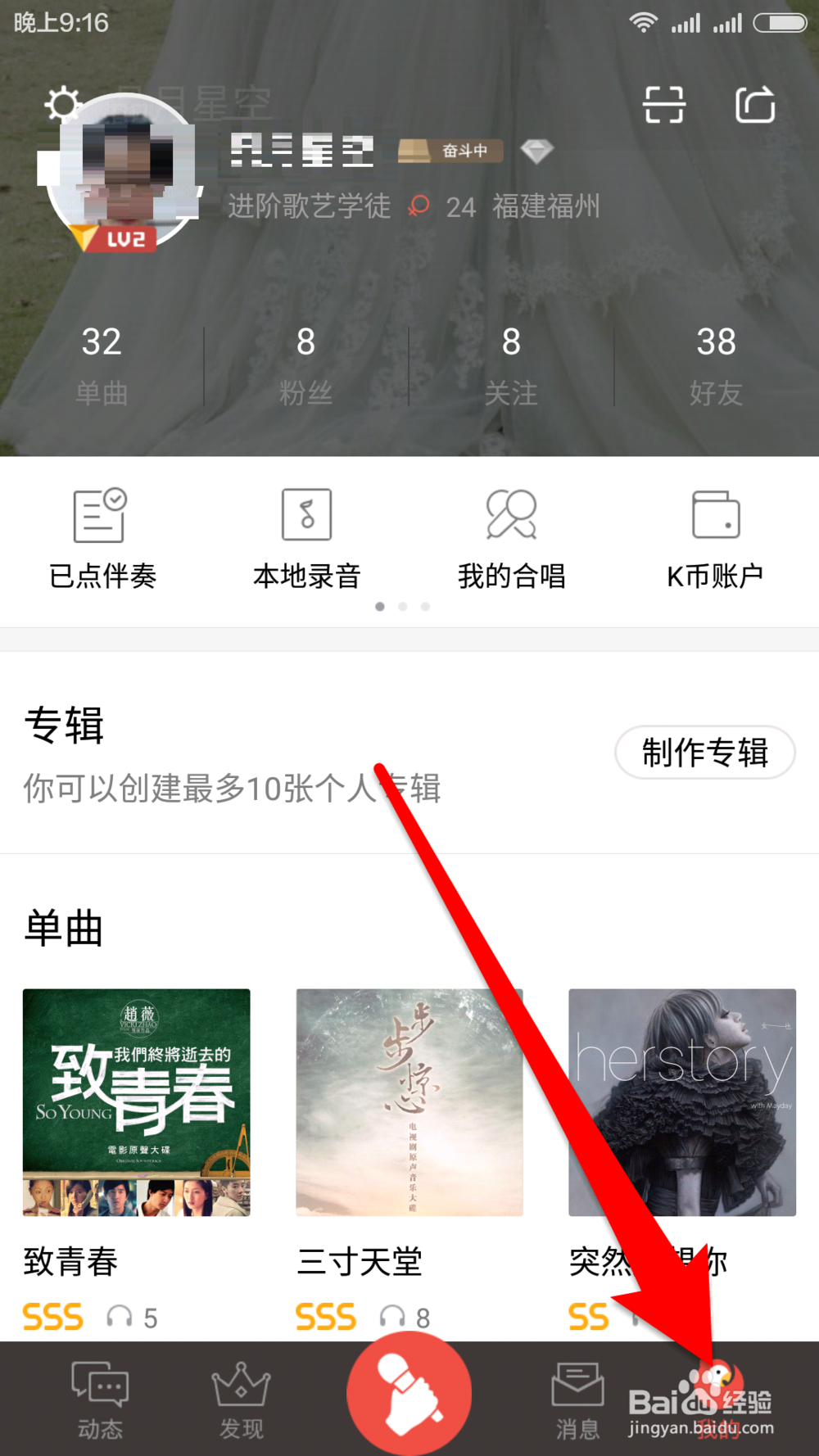
Task: Tap the 三寸天堂 album artwork
Action: click(x=408, y=1103)
